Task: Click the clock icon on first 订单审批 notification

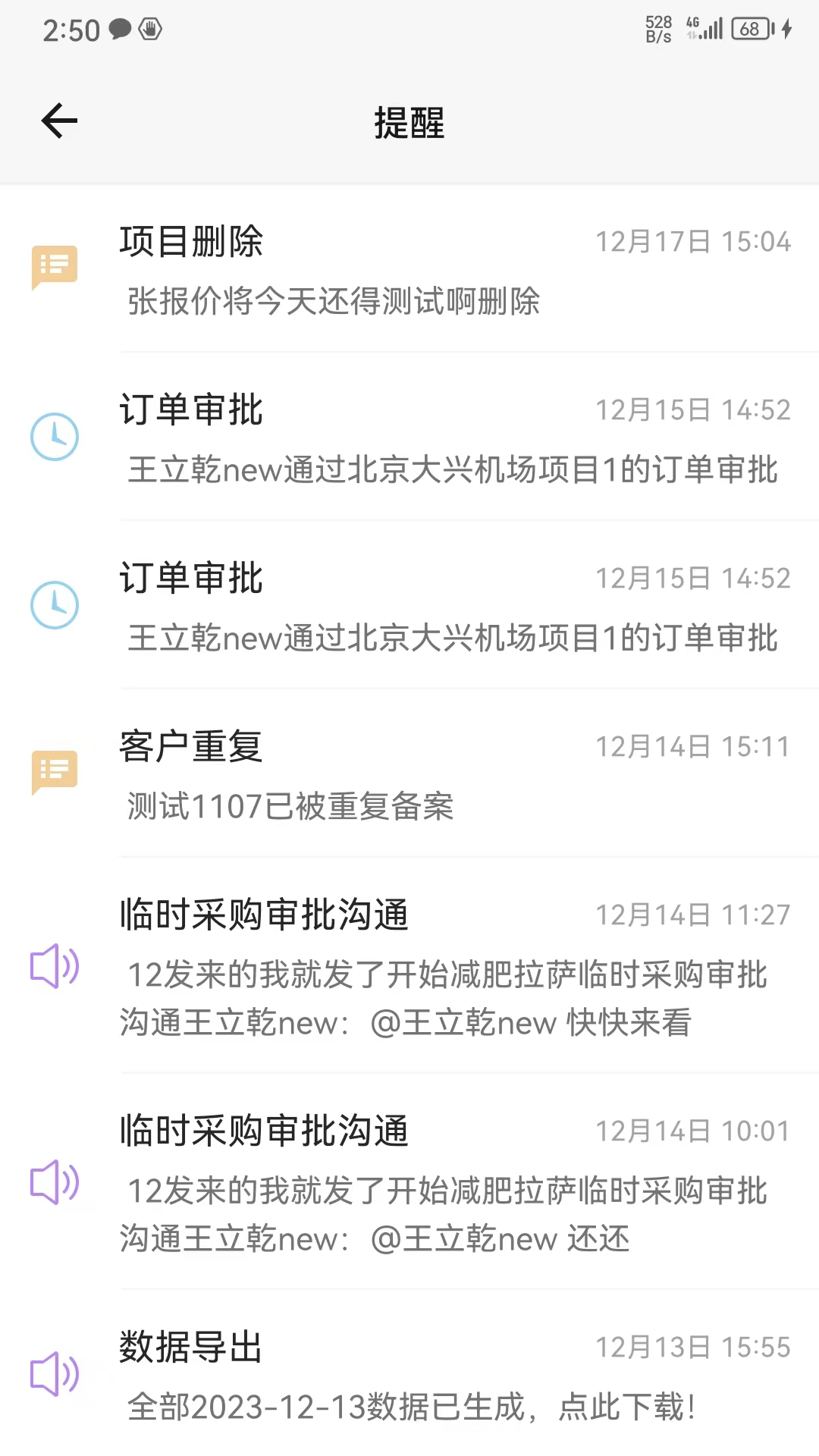Action: pyautogui.click(x=54, y=436)
